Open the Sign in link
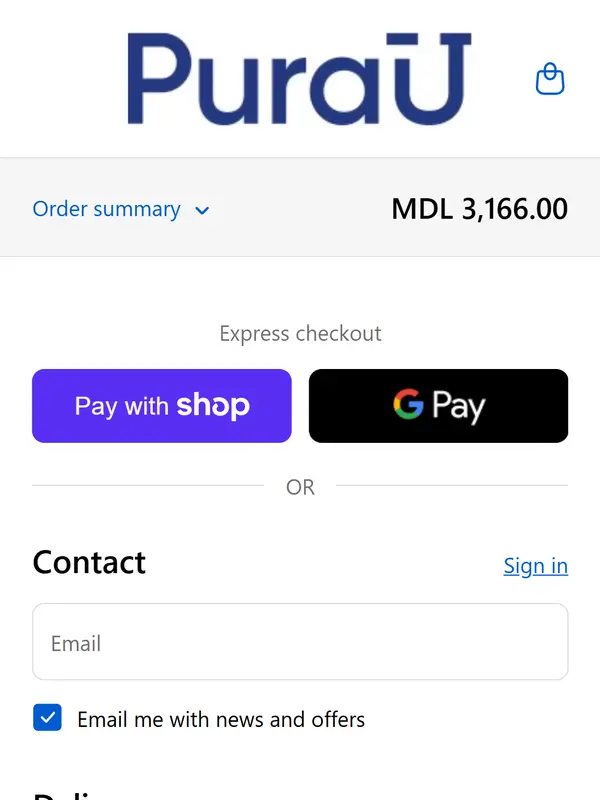 [535, 566]
